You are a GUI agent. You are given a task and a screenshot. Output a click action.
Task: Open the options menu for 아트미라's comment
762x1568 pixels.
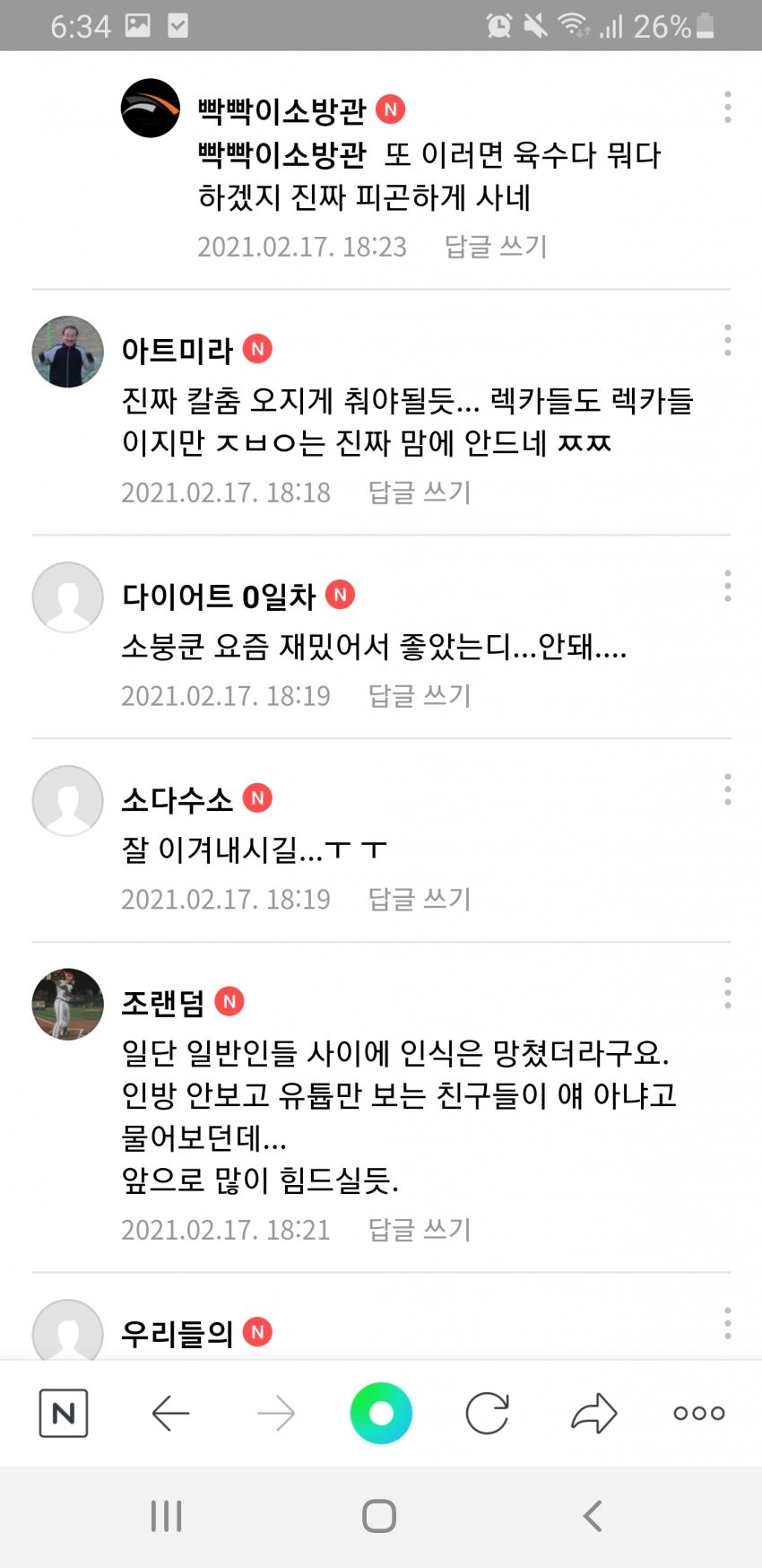point(727,340)
